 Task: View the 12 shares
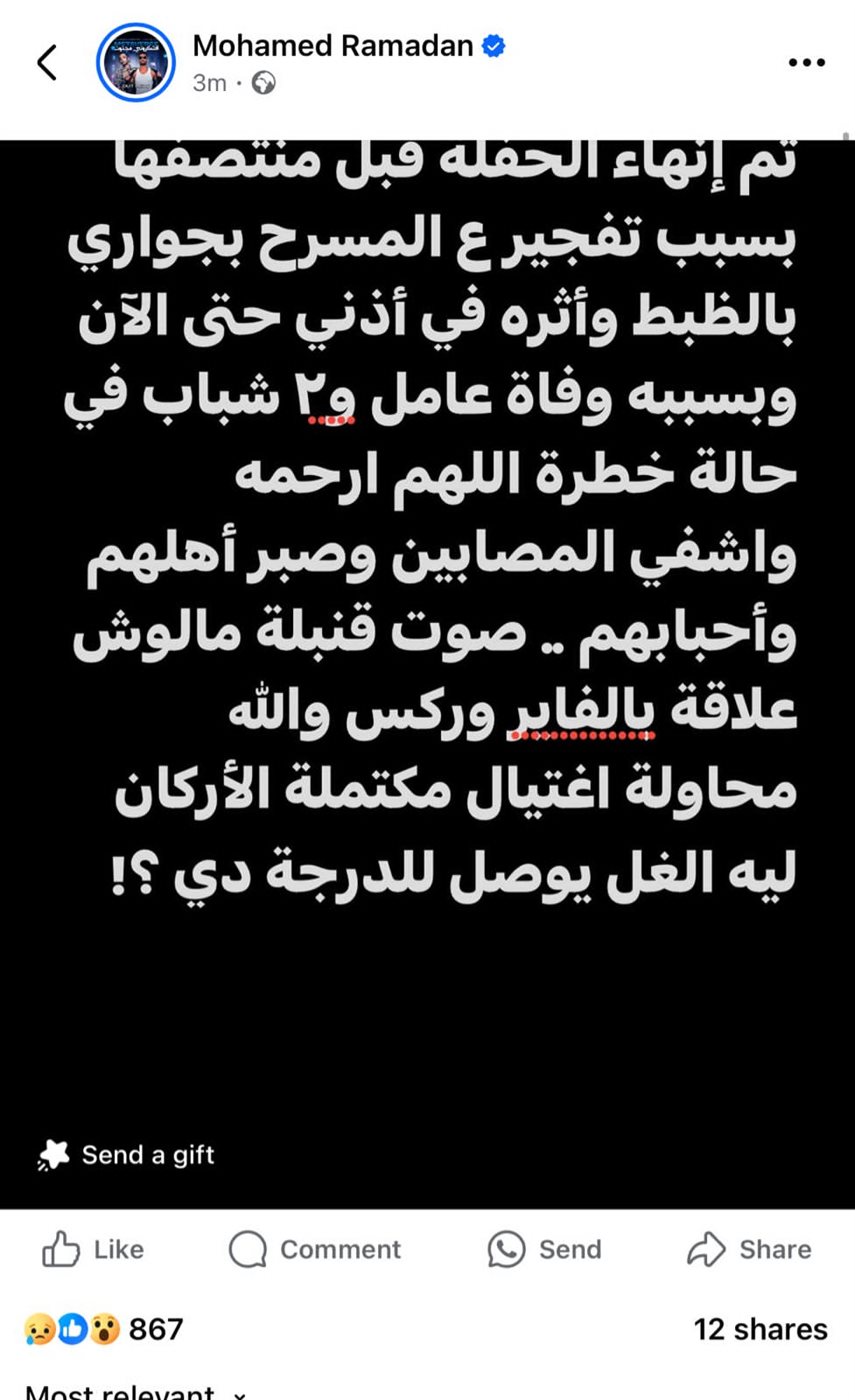[761, 1329]
